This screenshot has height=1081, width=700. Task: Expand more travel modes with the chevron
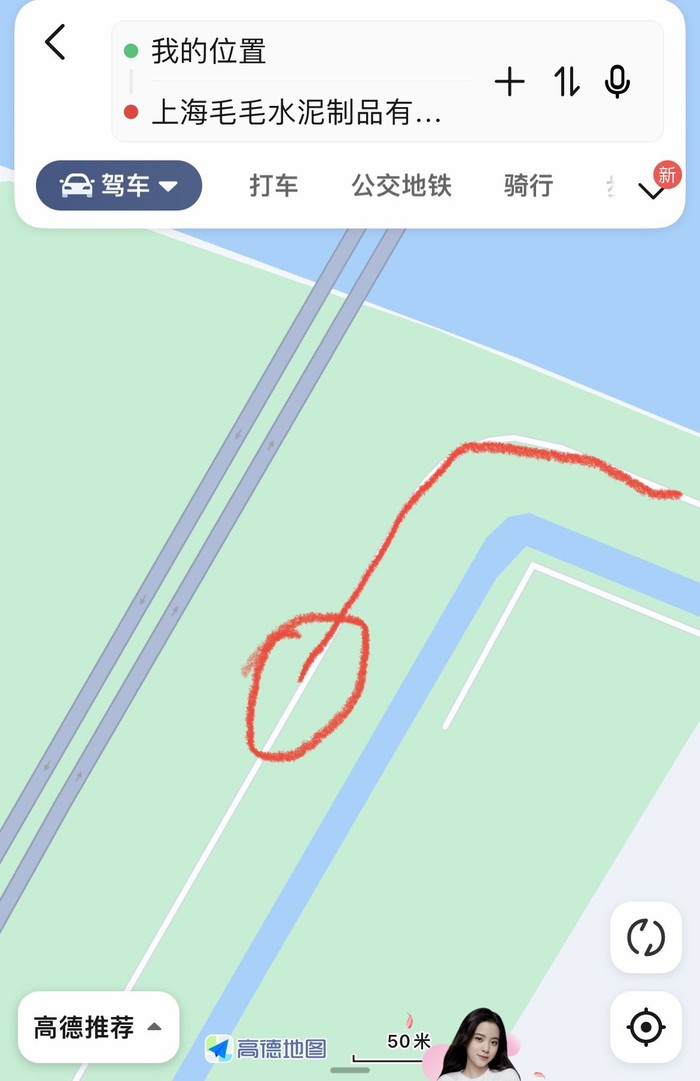[652, 188]
